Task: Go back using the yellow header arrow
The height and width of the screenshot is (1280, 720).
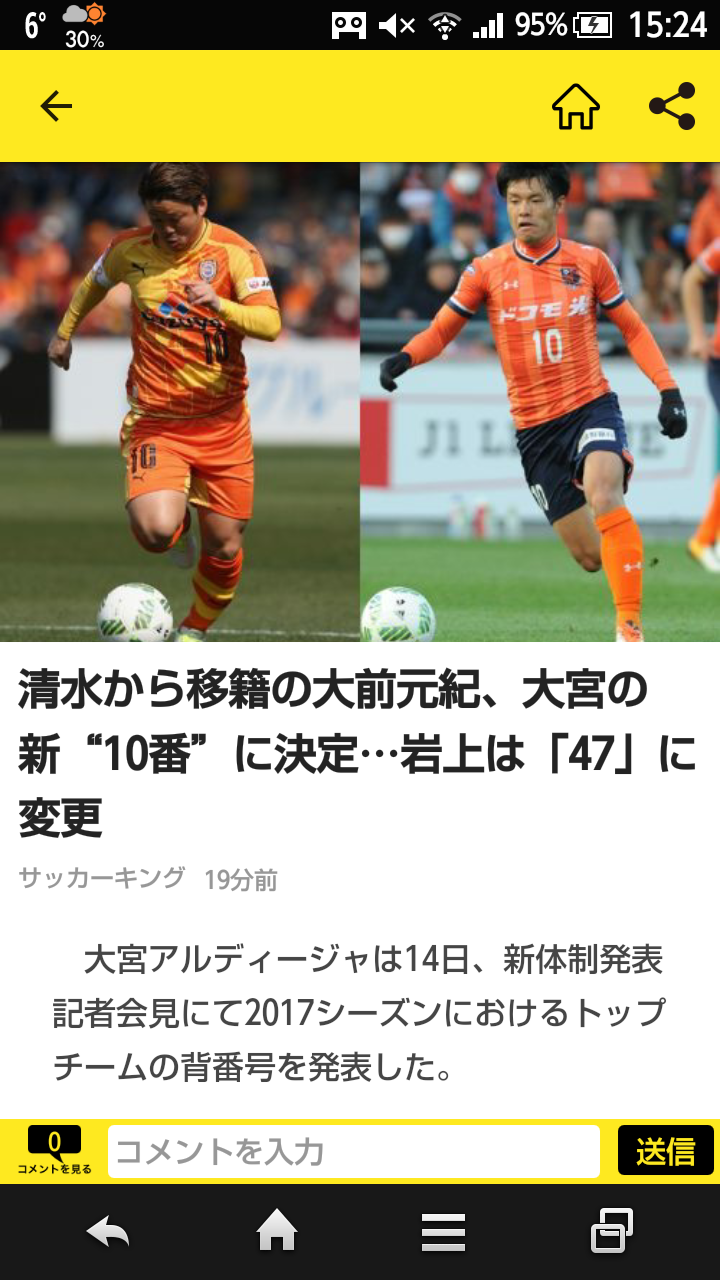Action: click(56, 106)
